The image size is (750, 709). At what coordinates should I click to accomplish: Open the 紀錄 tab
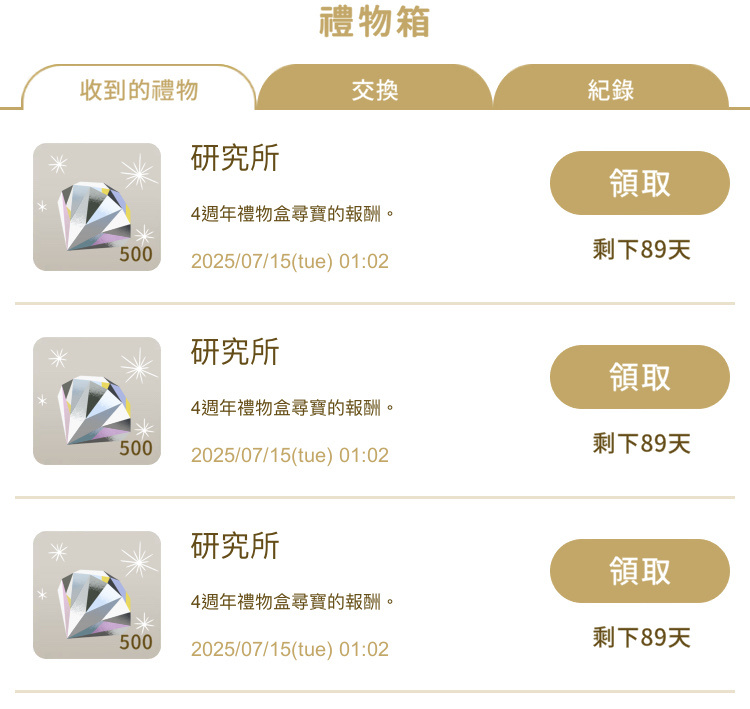tap(611, 89)
